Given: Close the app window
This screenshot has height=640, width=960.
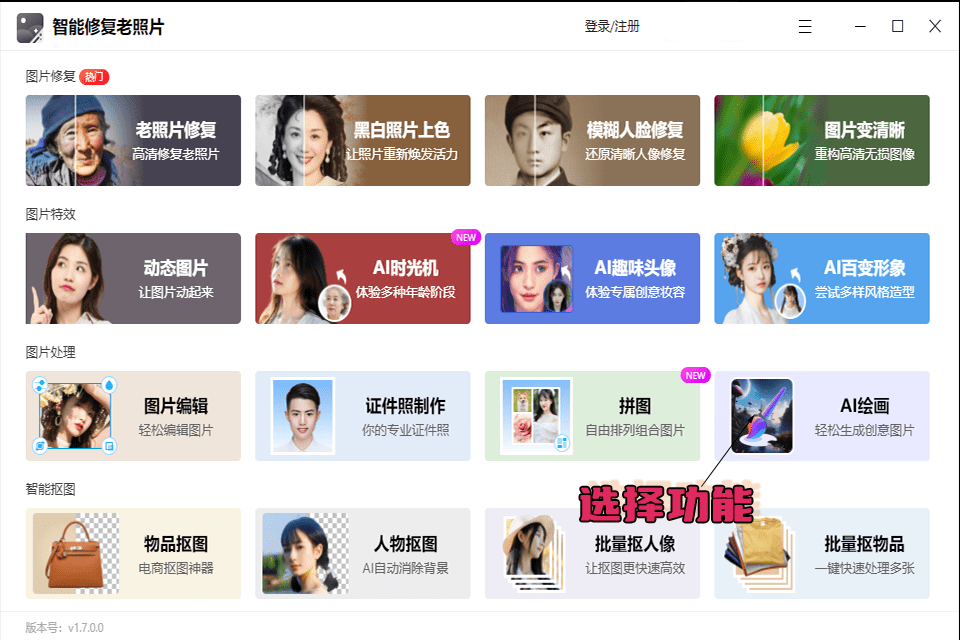Looking at the screenshot, I should [x=935, y=27].
